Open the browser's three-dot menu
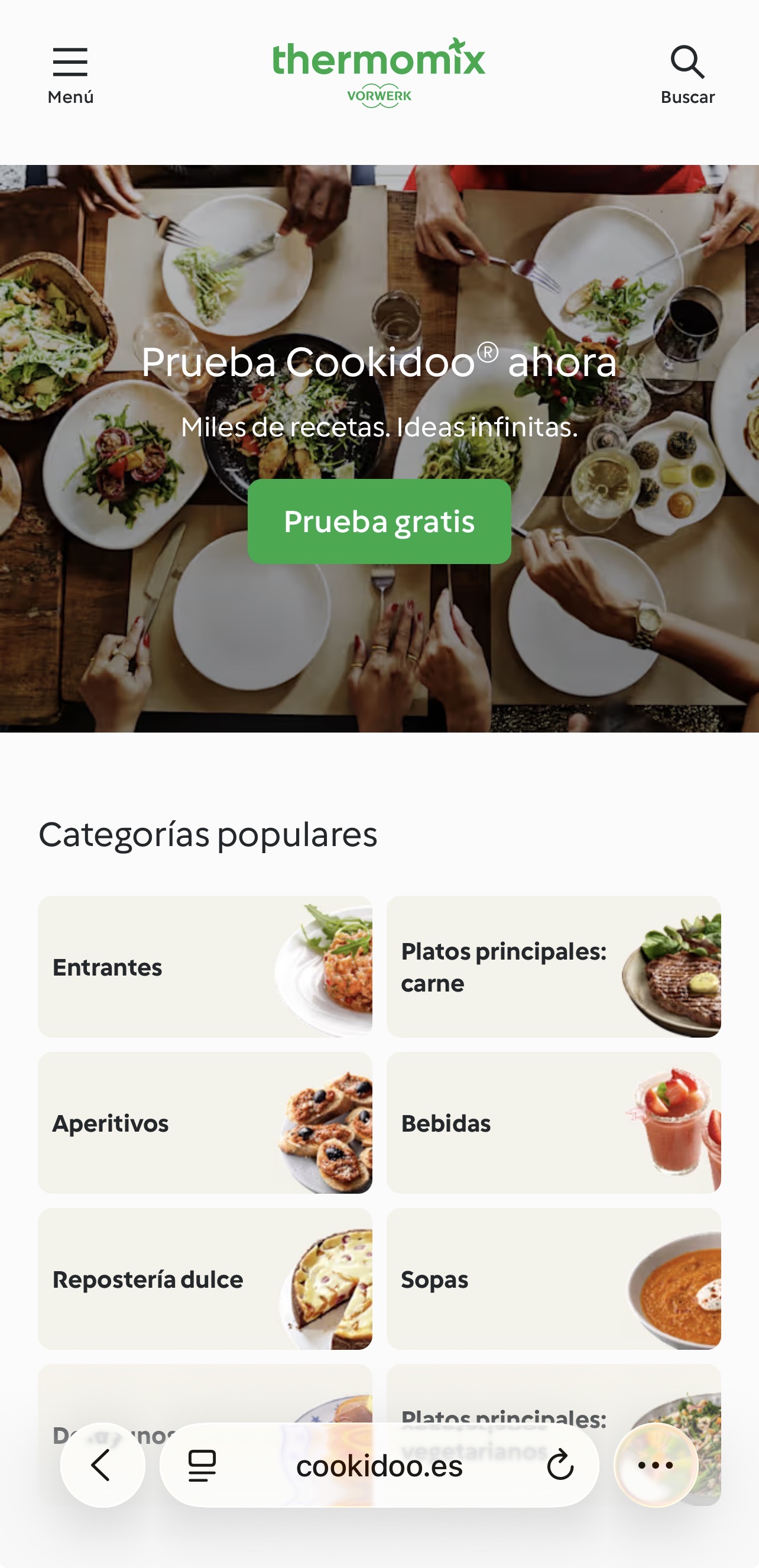 click(656, 1465)
